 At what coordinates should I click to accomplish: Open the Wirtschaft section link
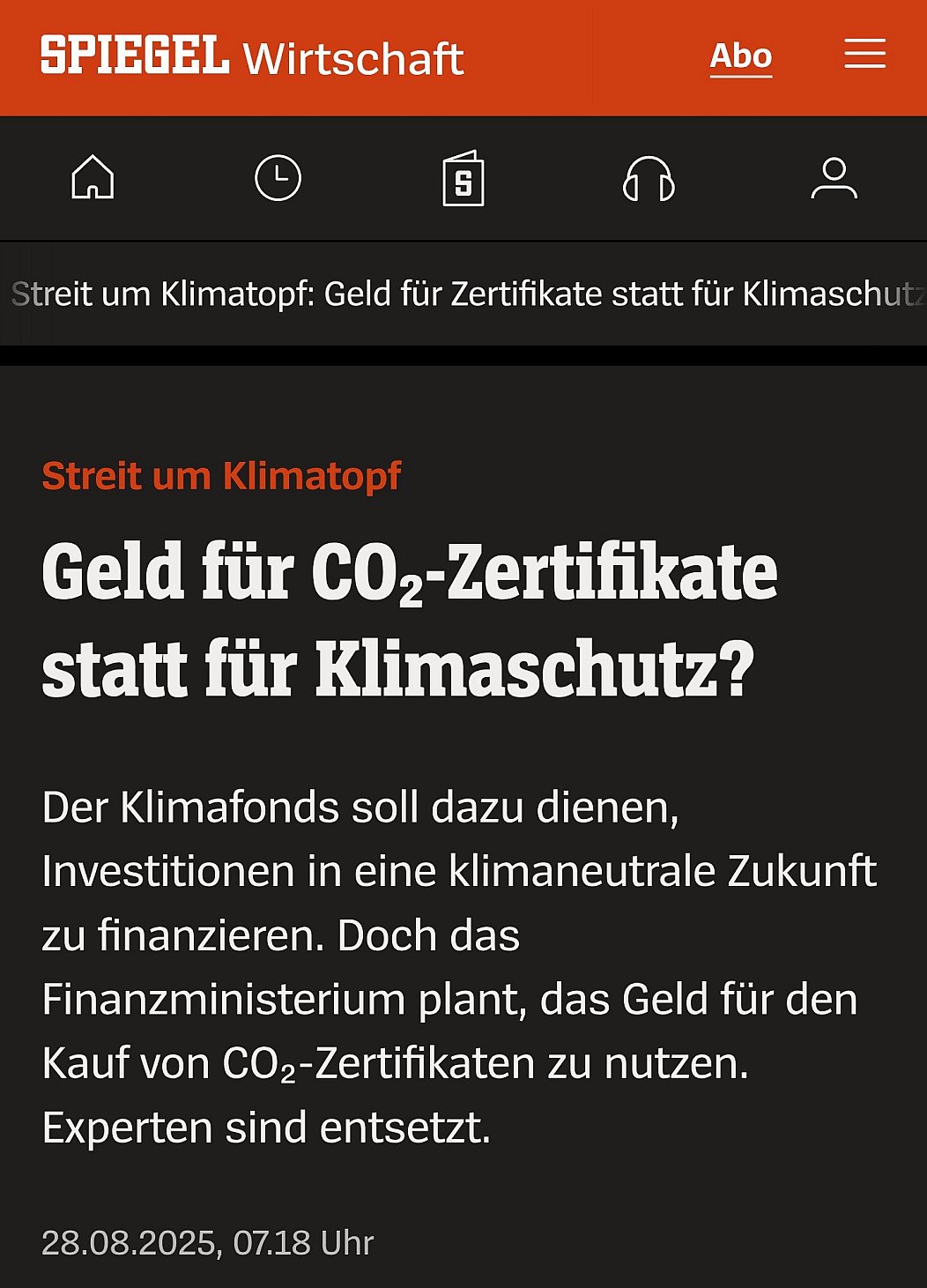pyautogui.click(x=353, y=59)
